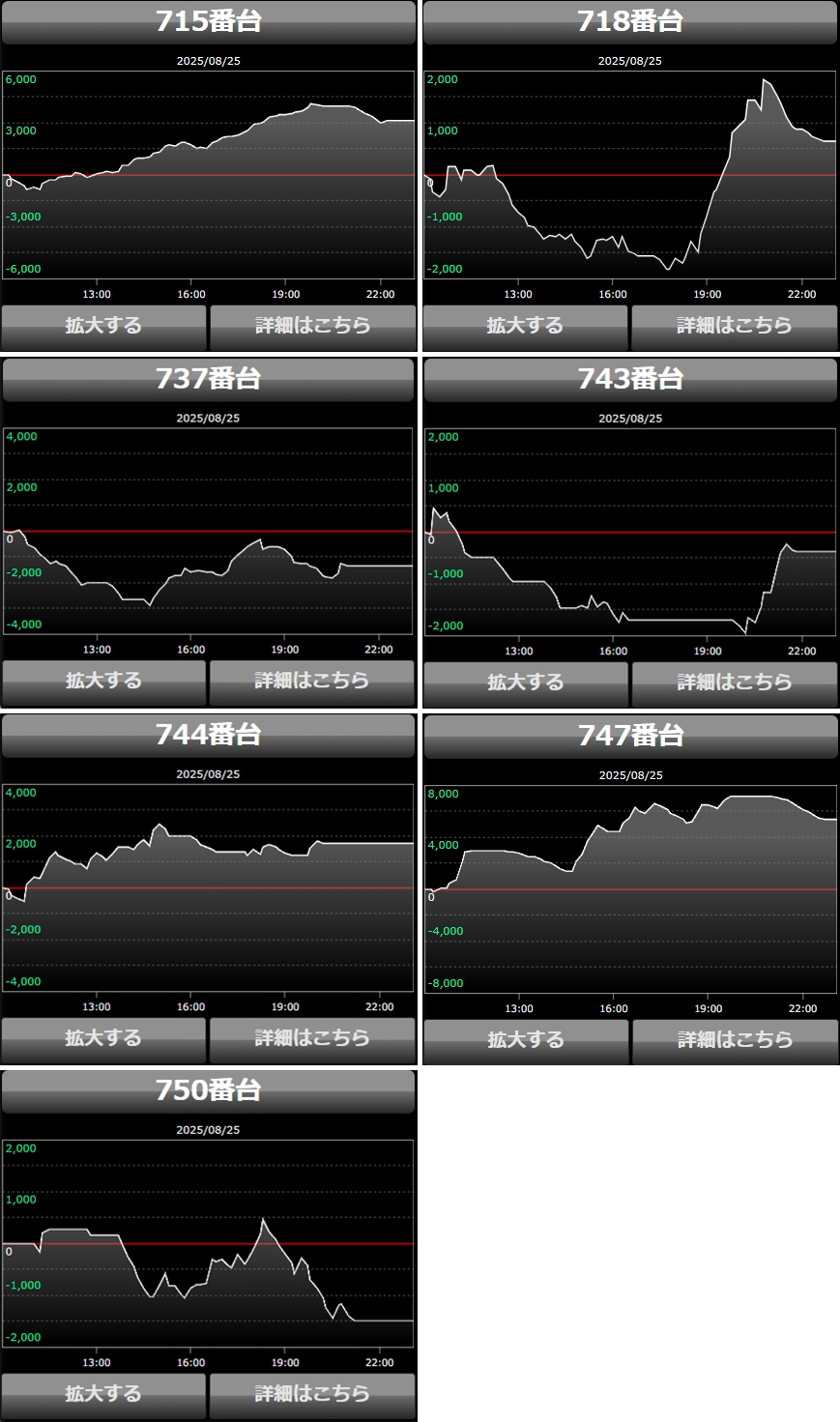The image size is (840, 1422).
Task: Open 詳細はこちら for machine 715番台
Action: (x=313, y=327)
